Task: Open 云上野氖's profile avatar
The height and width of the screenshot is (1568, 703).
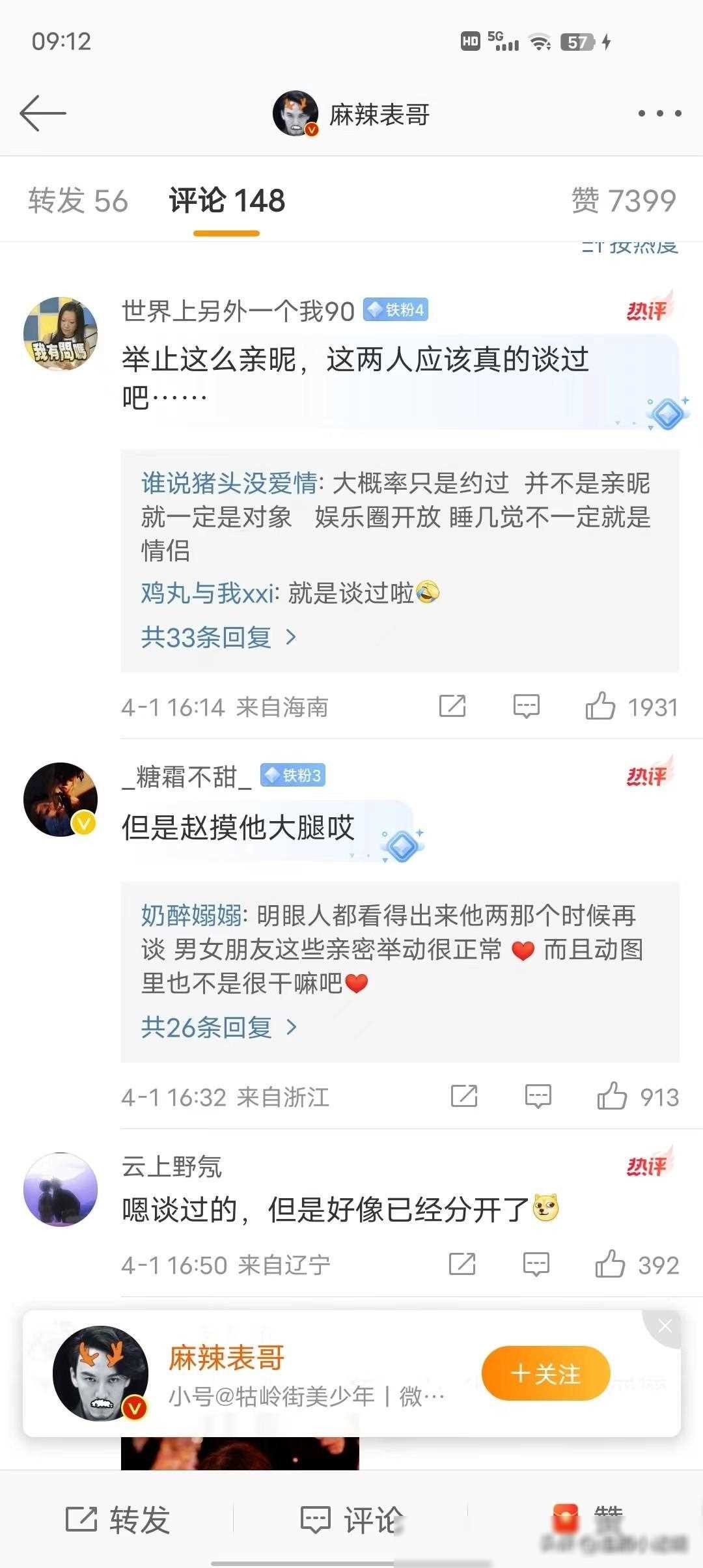Action: pyautogui.click(x=61, y=1190)
